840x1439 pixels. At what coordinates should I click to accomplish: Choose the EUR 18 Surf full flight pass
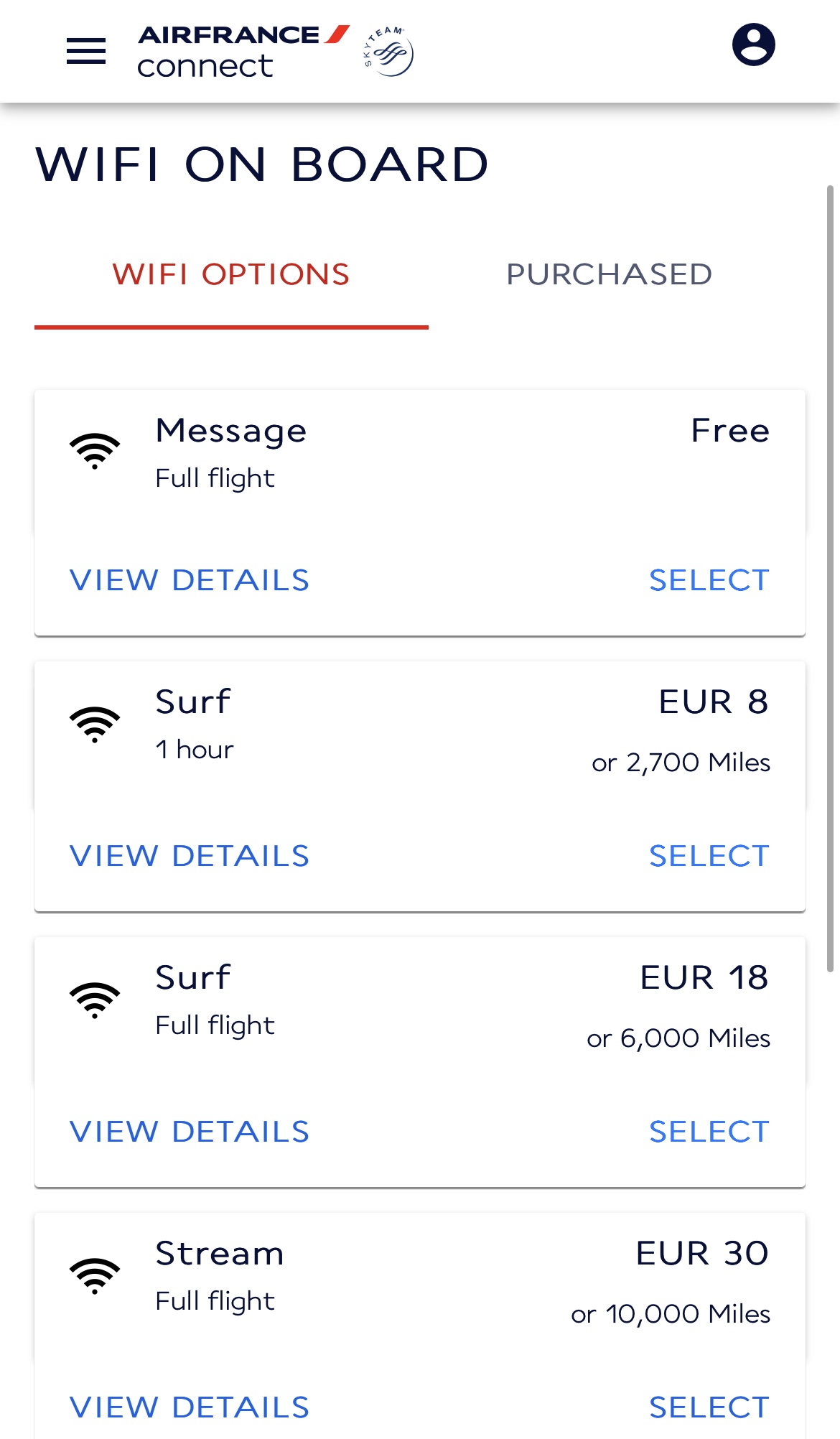[709, 1132]
